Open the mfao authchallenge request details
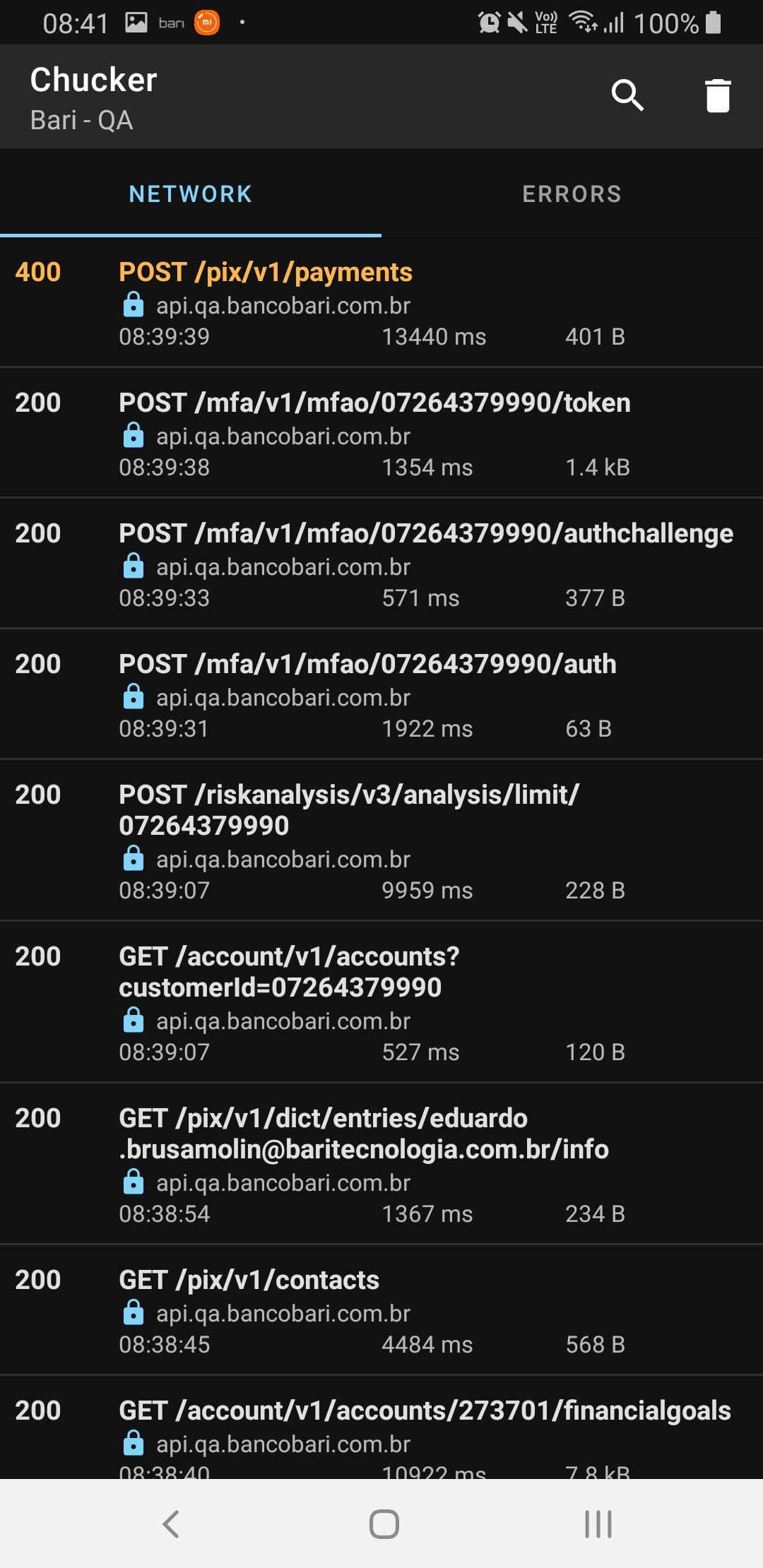Viewport: 763px width, 1568px height. [381, 564]
